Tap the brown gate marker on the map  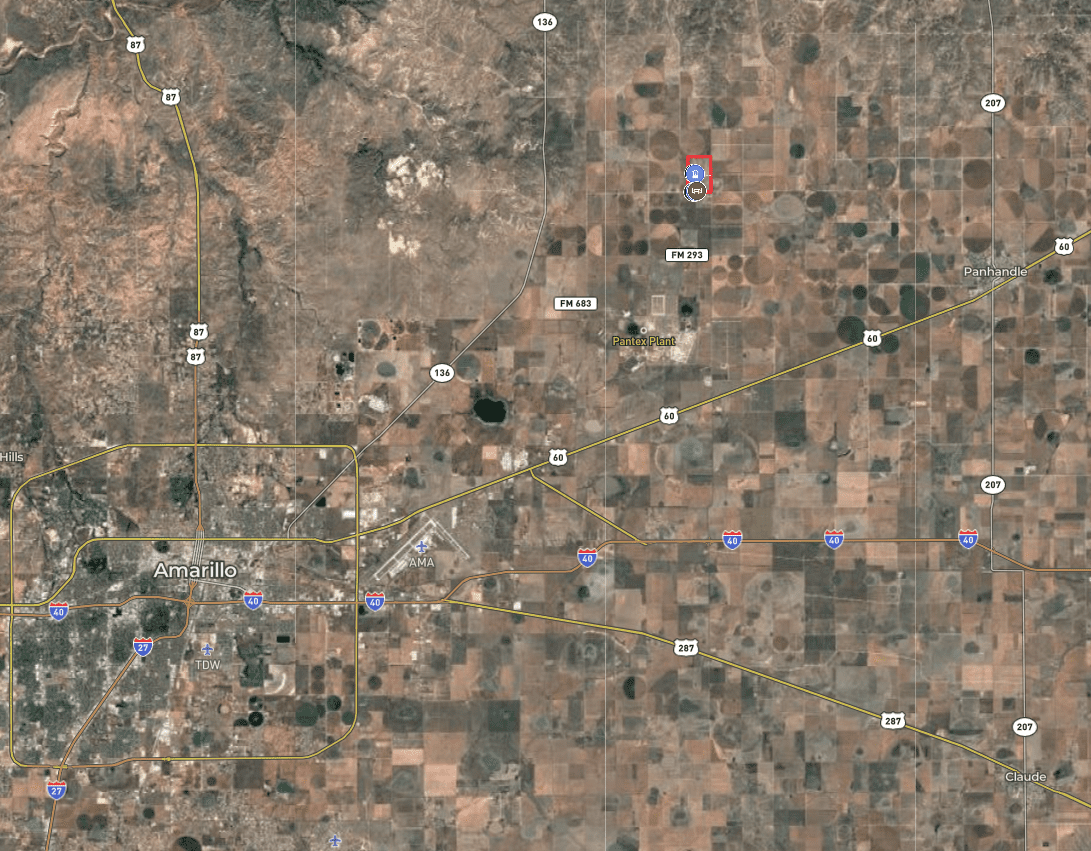point(694,190)
